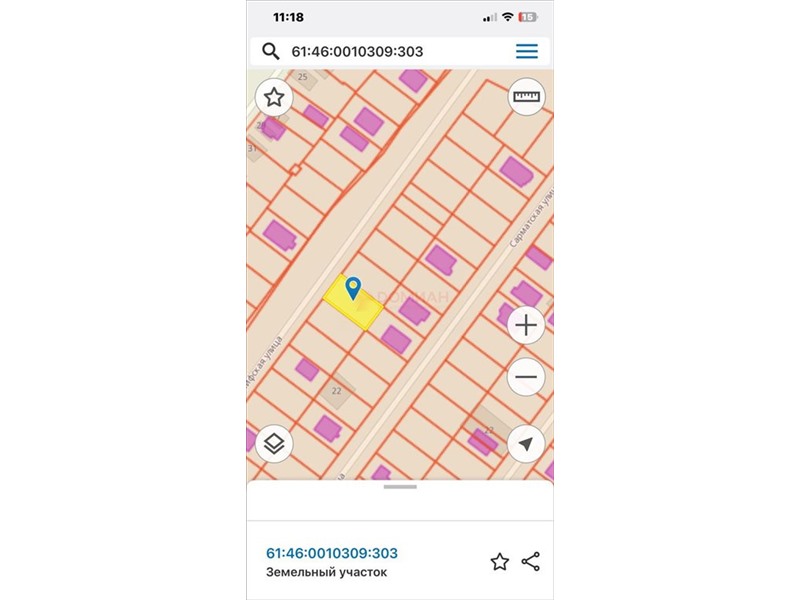Zoom out with the minus button
The width and height of the screenshot is (800, 600).
(x=526, y=378)
